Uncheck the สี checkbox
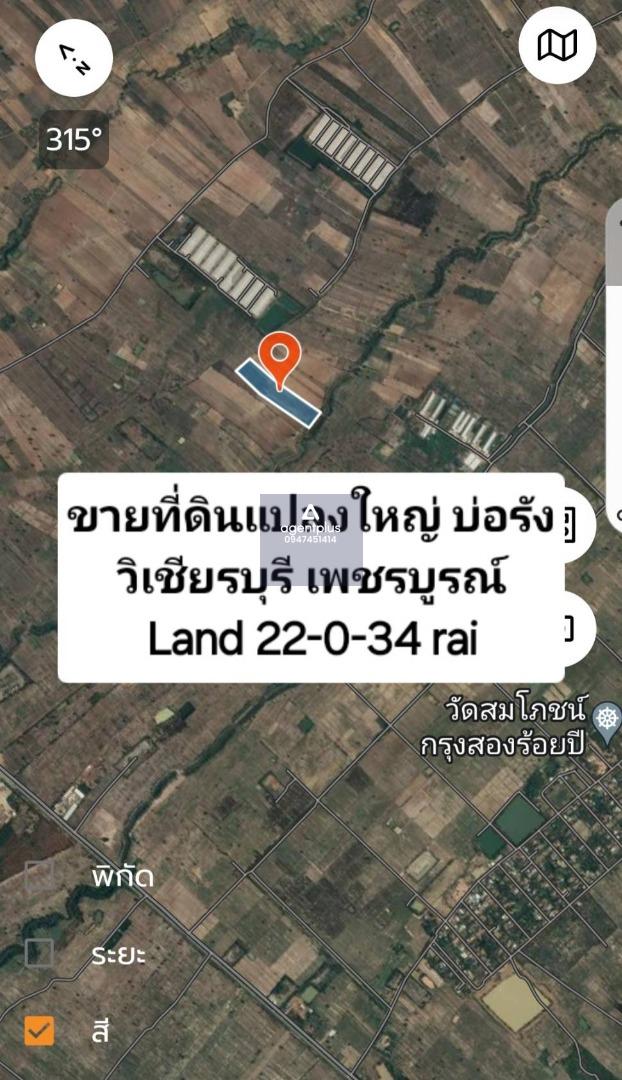 click(39, 1031)
